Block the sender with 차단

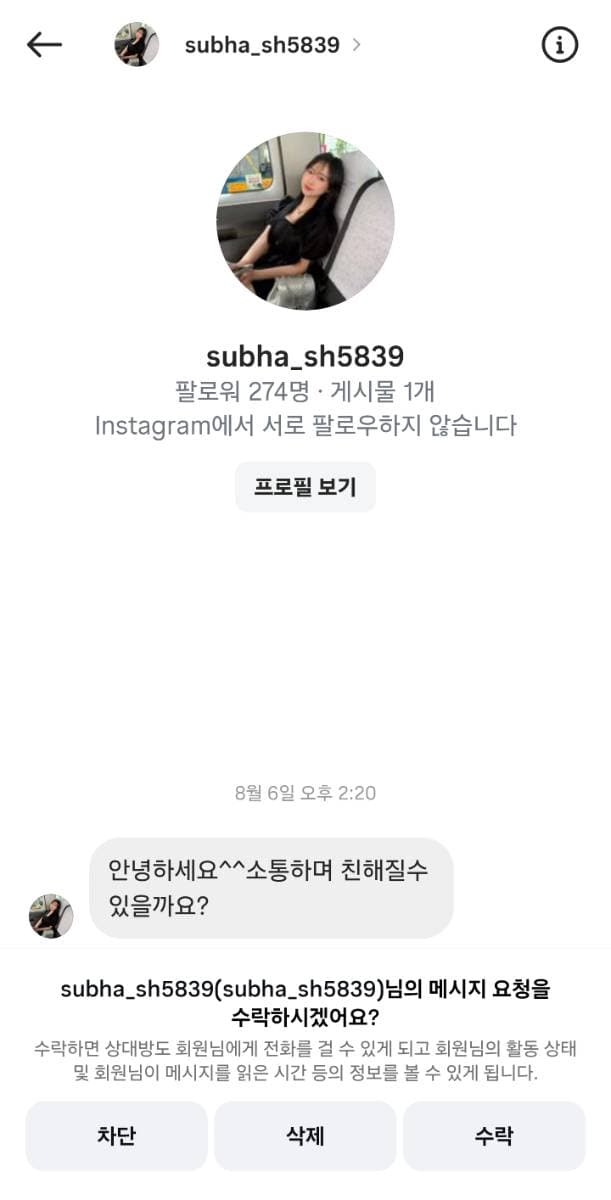(116, 1135)
